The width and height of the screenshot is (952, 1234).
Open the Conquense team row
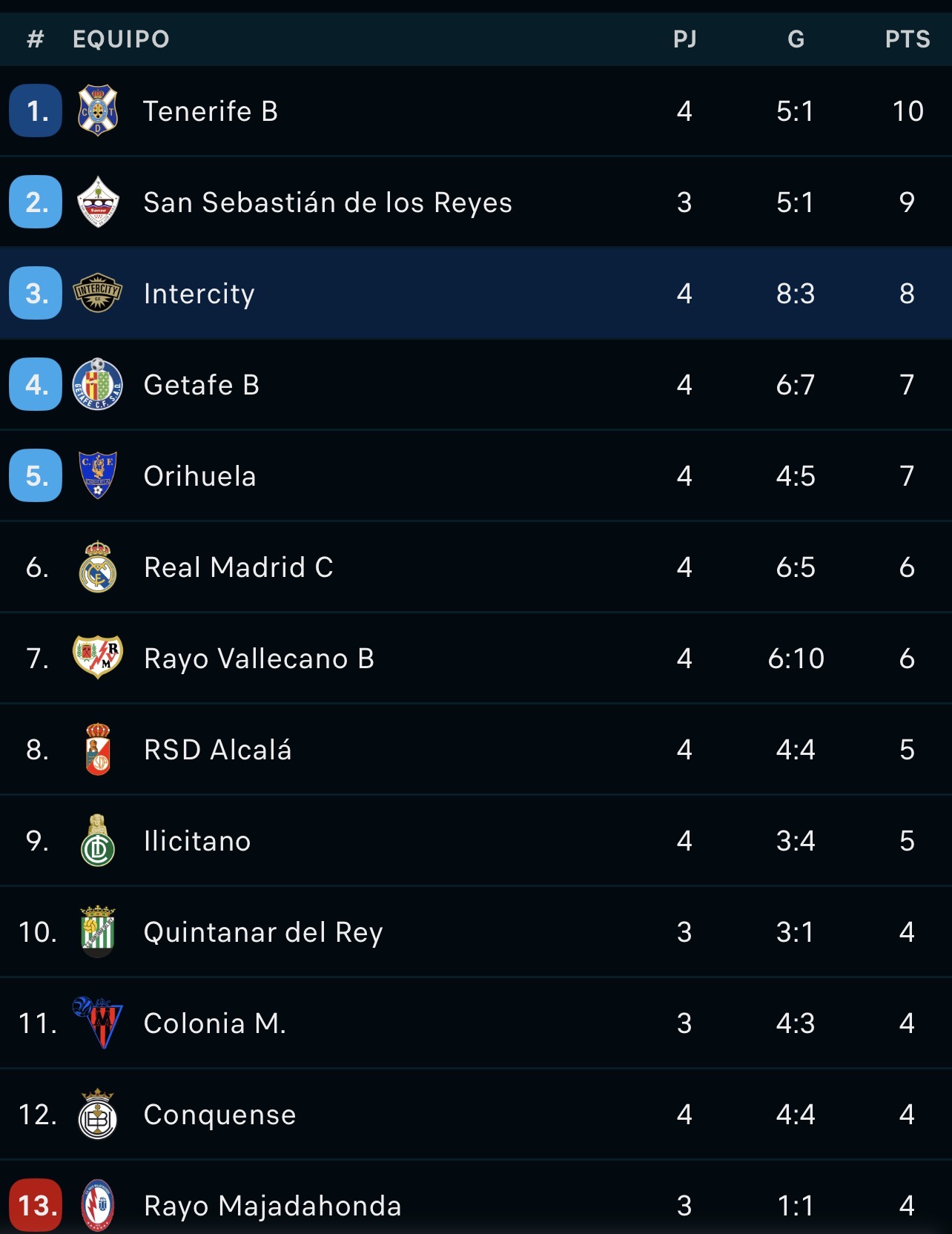click(219, 1115)
